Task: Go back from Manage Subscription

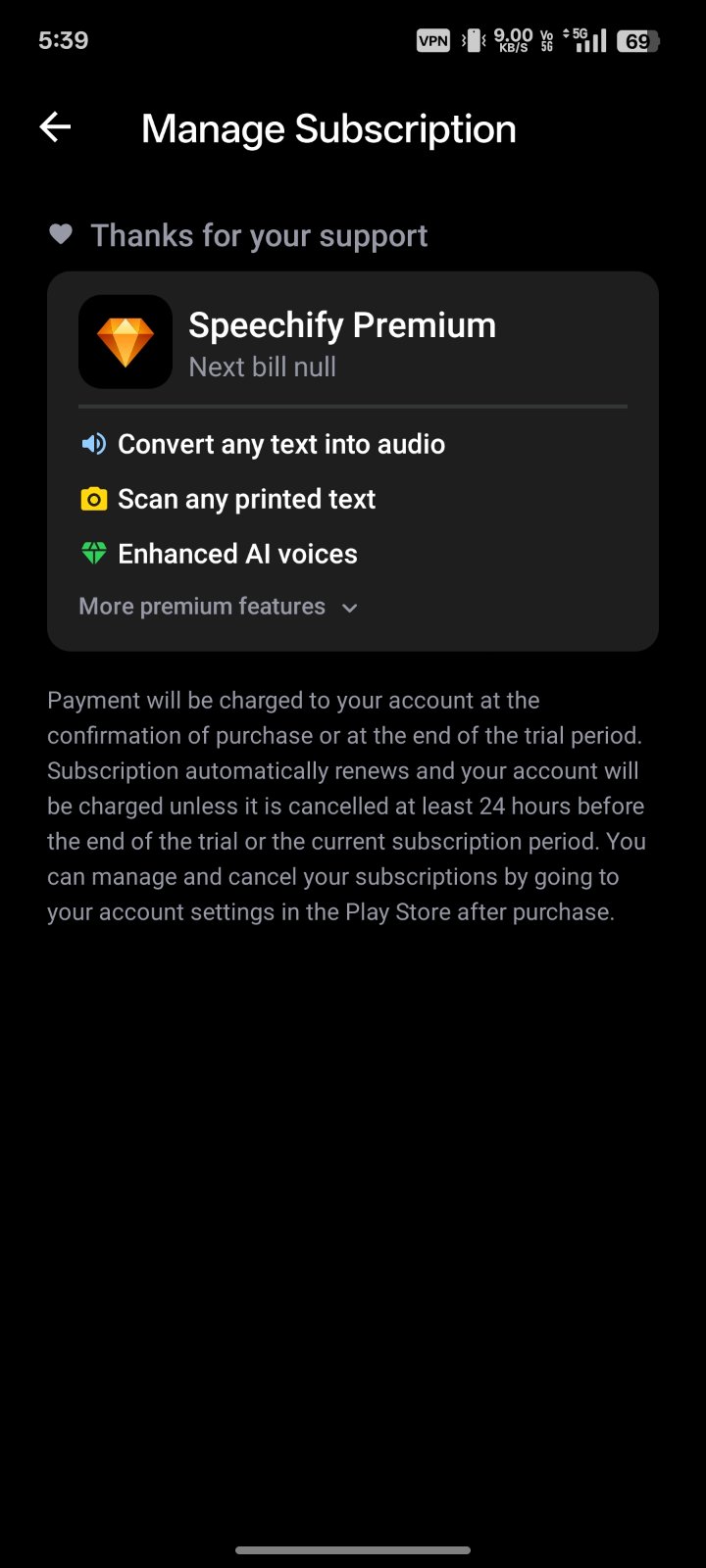Action: (56, 127)
